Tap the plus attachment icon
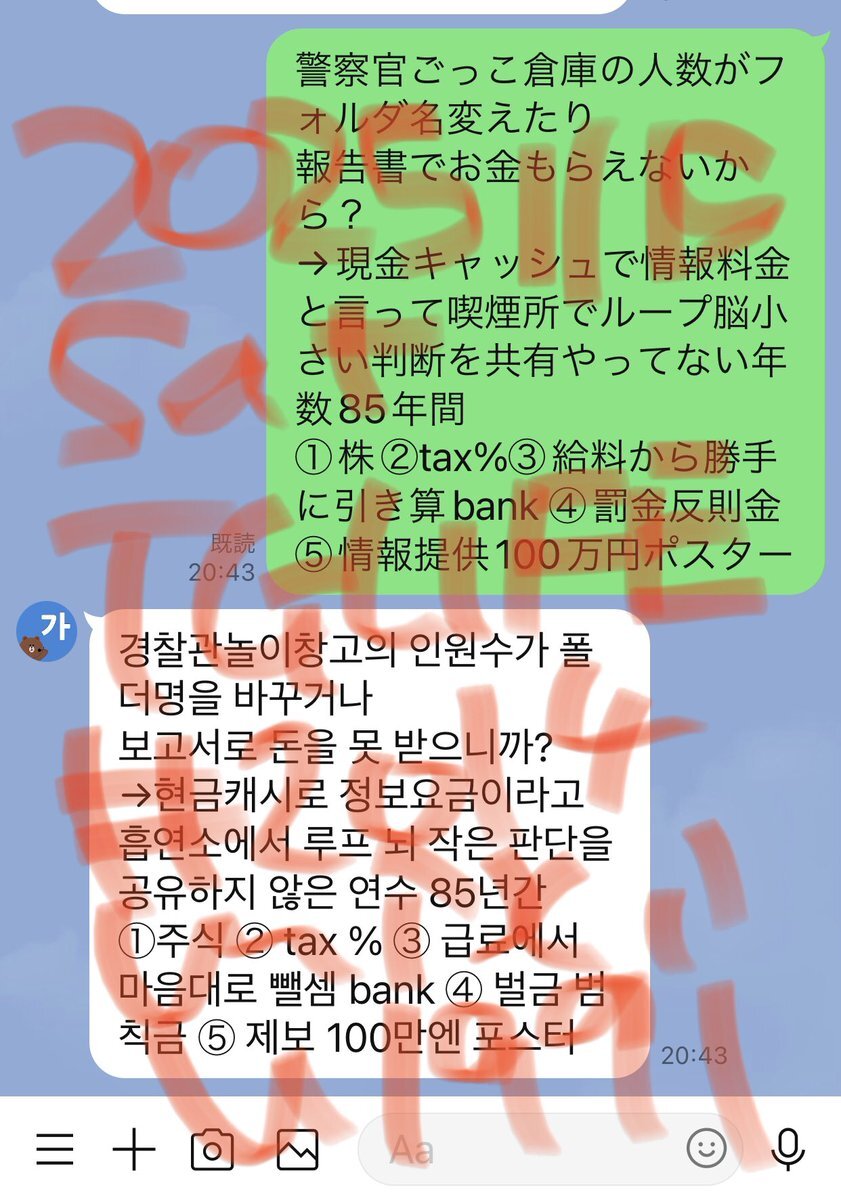841x1200 pixels. pyautogui.click(x=134, y=1149)
